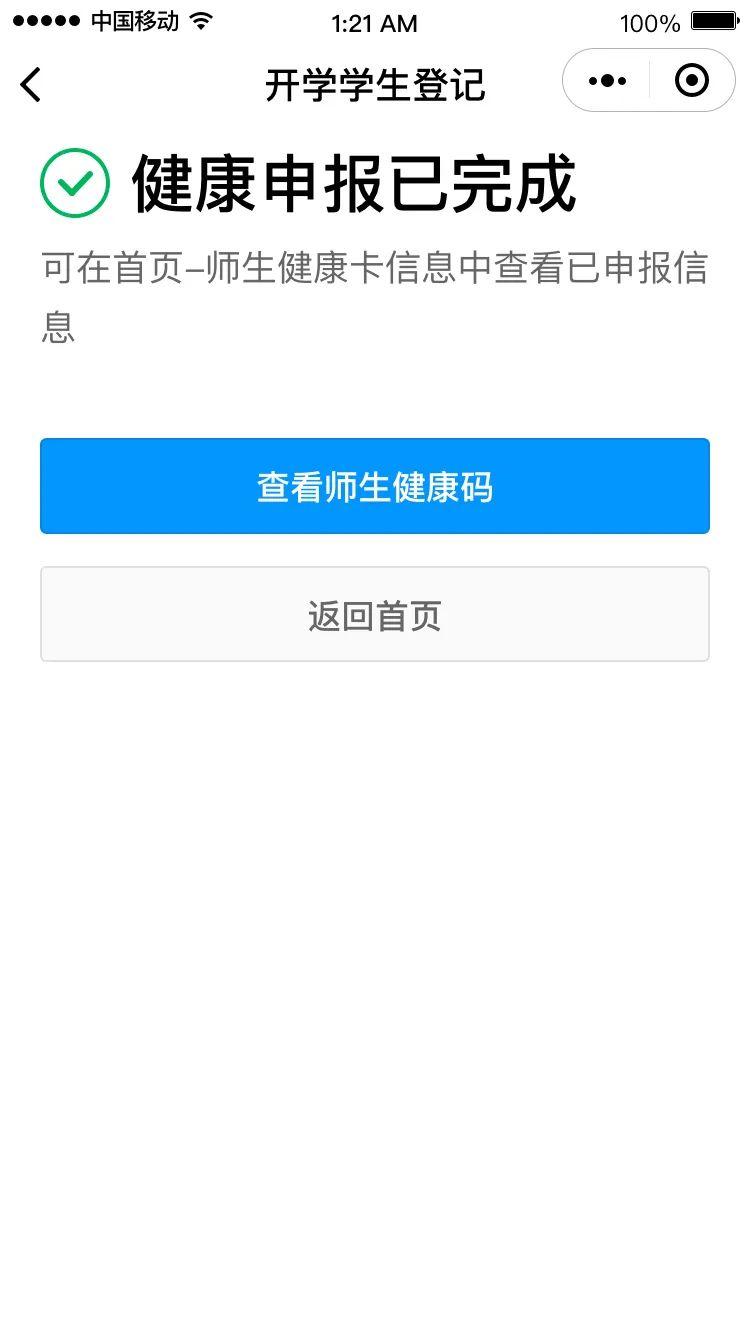Screen dimensions: 750x1334
Task: Close the mini program via circle icon
Action: (692, 81)
